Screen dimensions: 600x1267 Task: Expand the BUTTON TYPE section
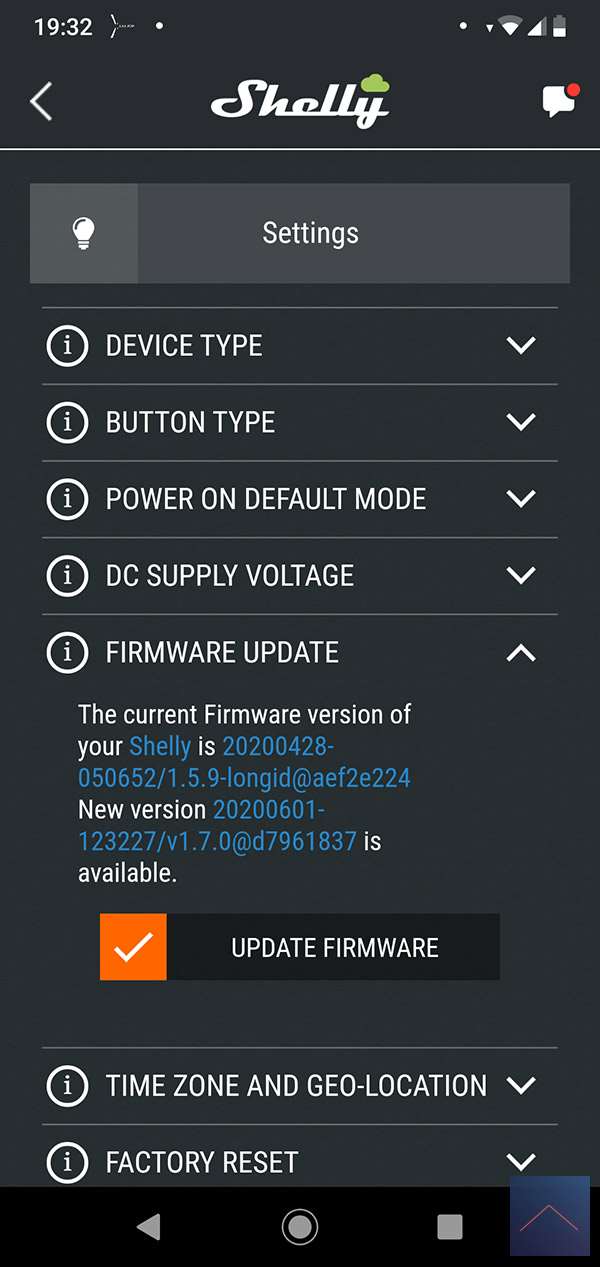pyautogui.click(x=520, y=422)
